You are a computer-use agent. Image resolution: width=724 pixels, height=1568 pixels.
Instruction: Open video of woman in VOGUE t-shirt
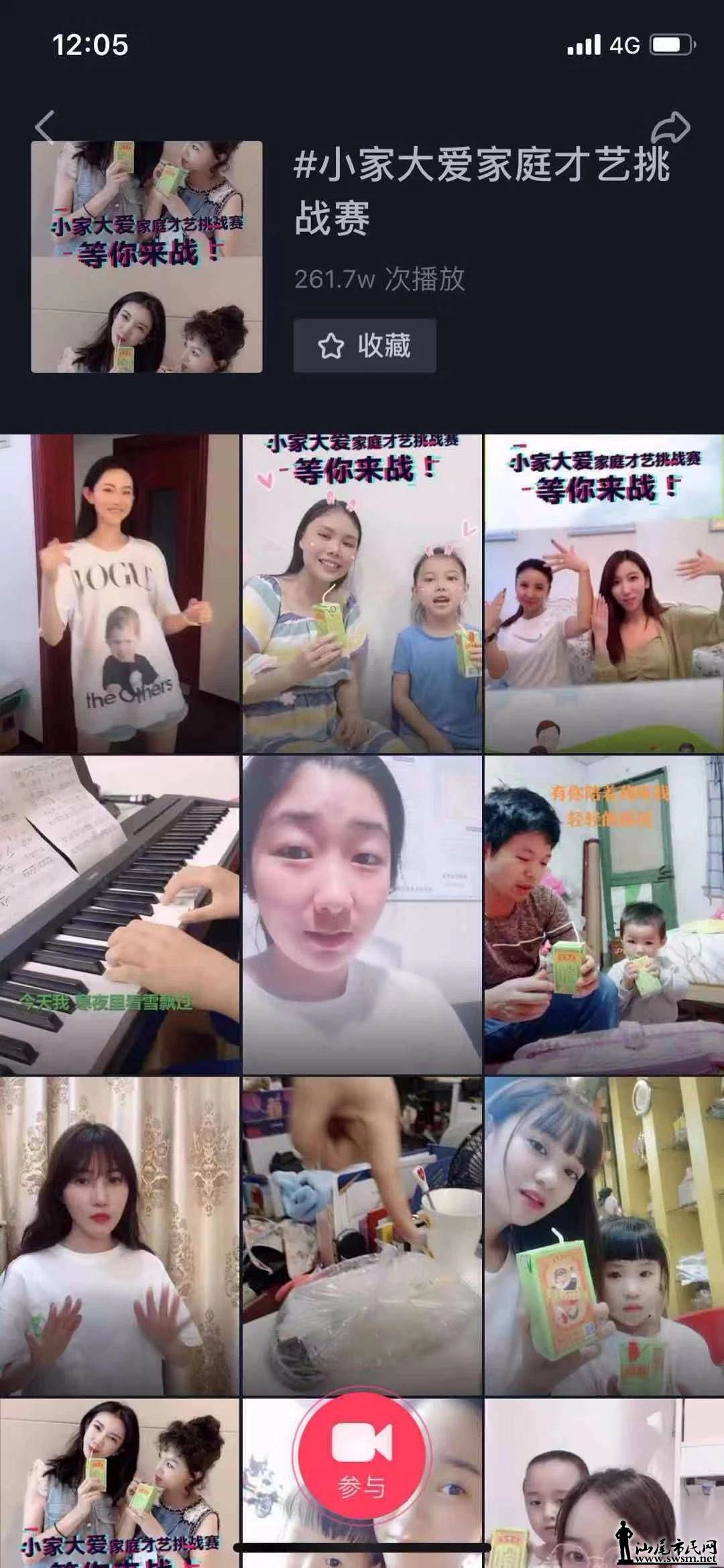click(119, 593)
